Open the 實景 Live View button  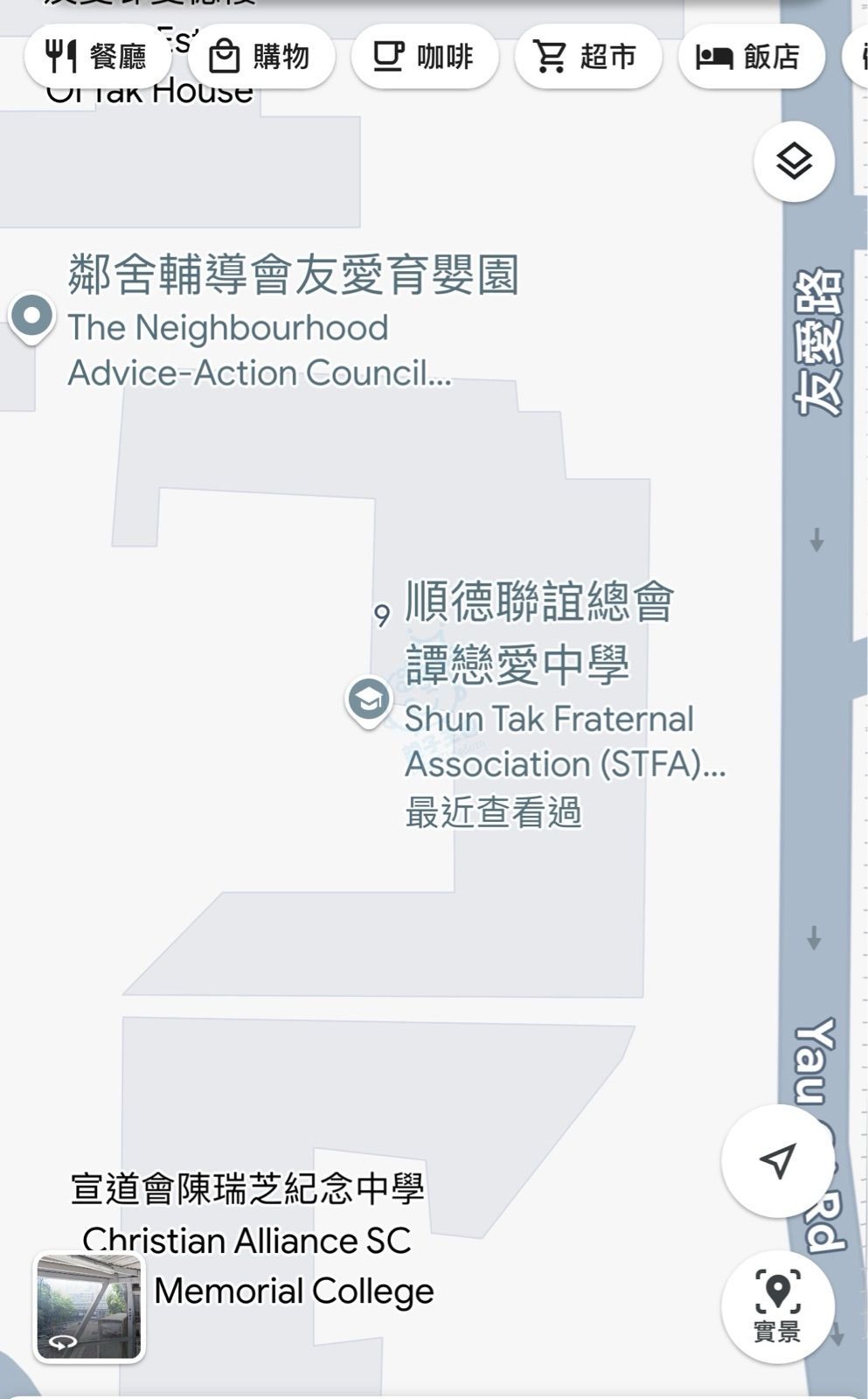[777, 1307]
